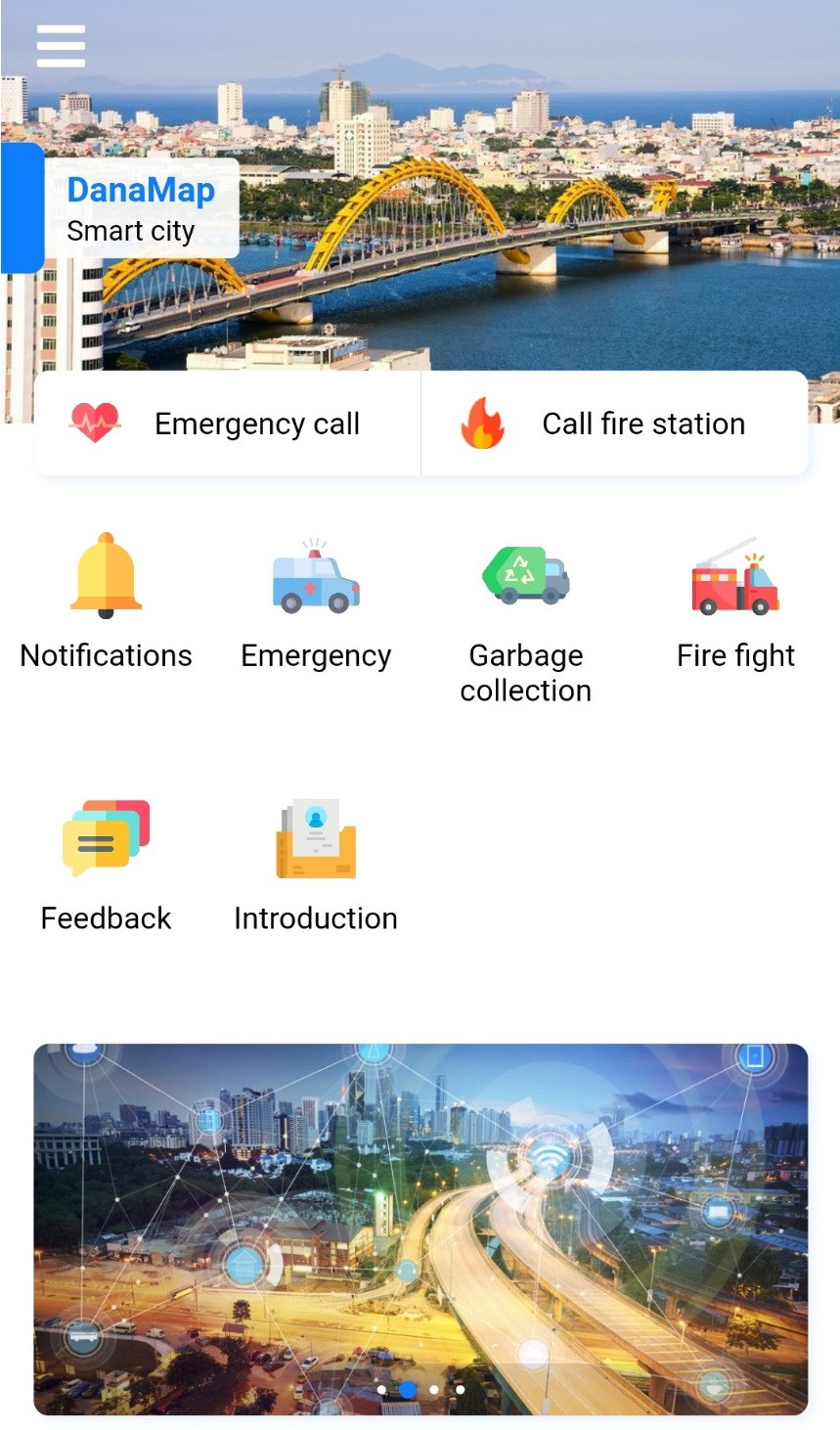Select the fourth carousel indicator dot
Image resolution: width=840 pixels, height=1430 pixels.
click(459, 1389)
